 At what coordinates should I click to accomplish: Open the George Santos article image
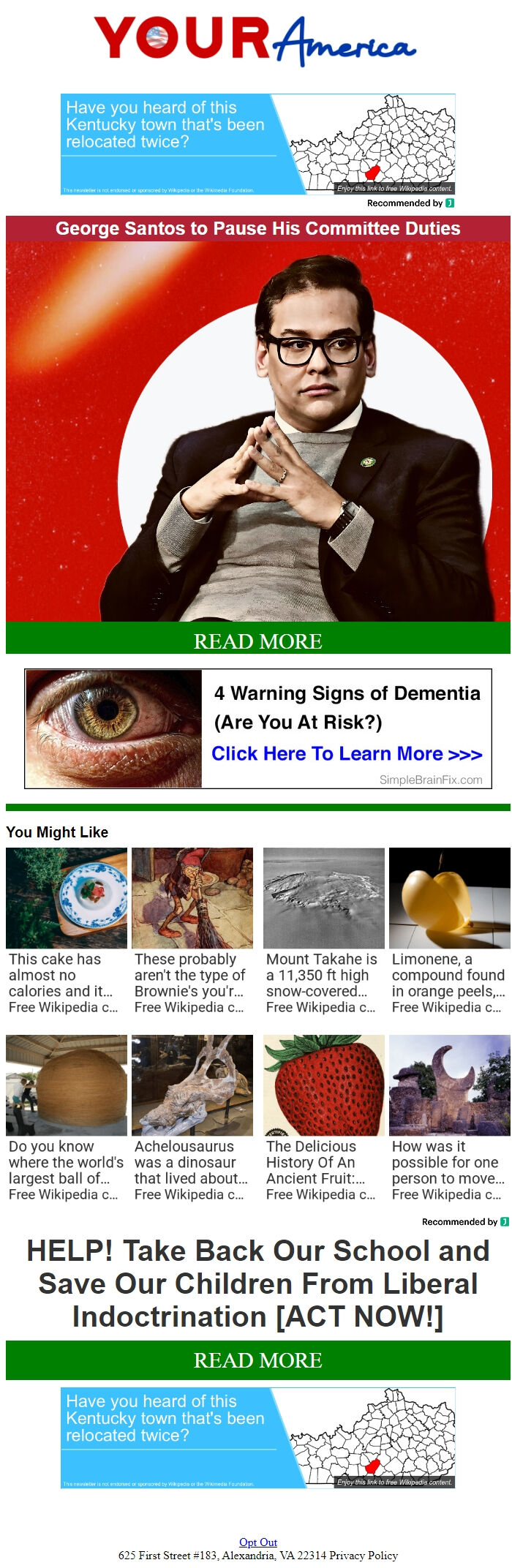pyautogui.click(x=257, y=431)
